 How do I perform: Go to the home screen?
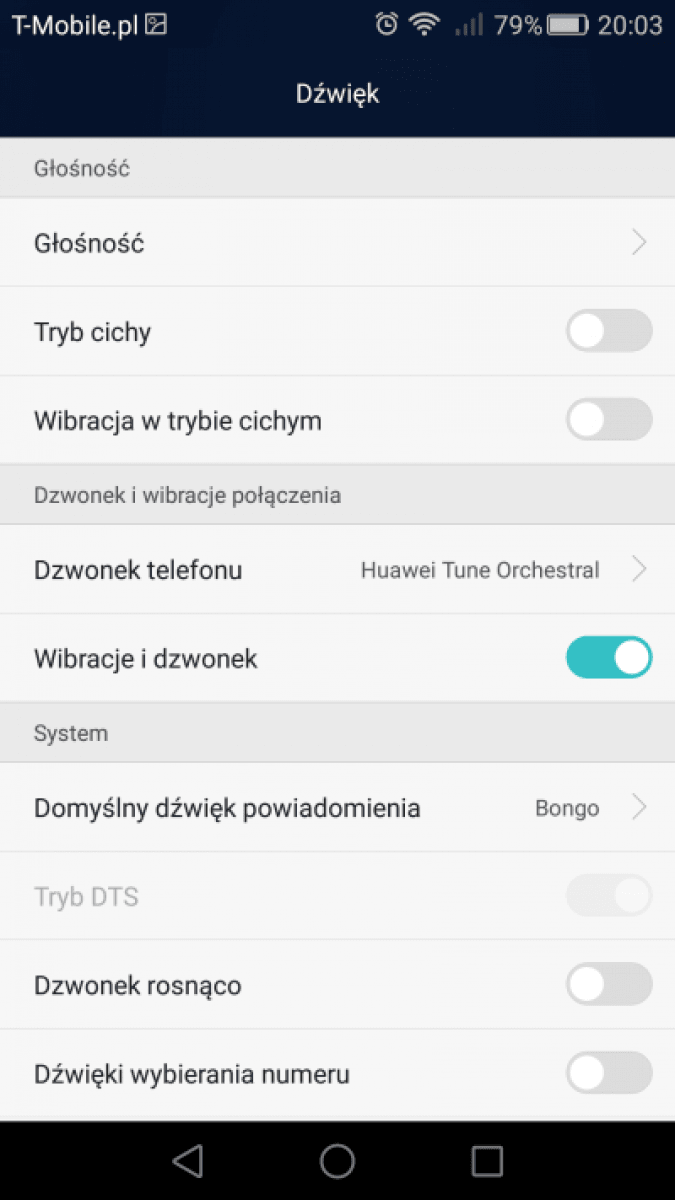337,1160
